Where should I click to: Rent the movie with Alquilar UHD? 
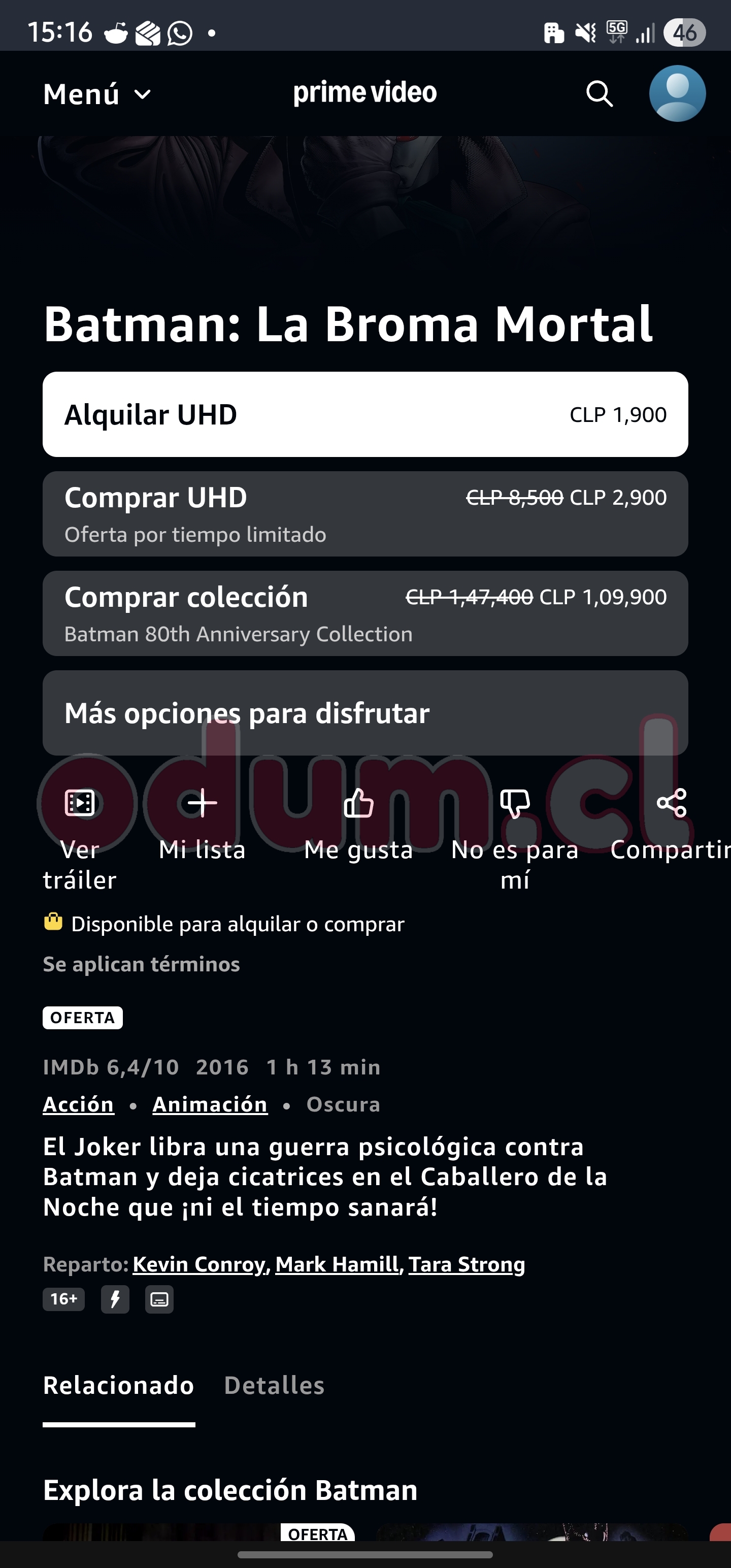pos(365,414)
